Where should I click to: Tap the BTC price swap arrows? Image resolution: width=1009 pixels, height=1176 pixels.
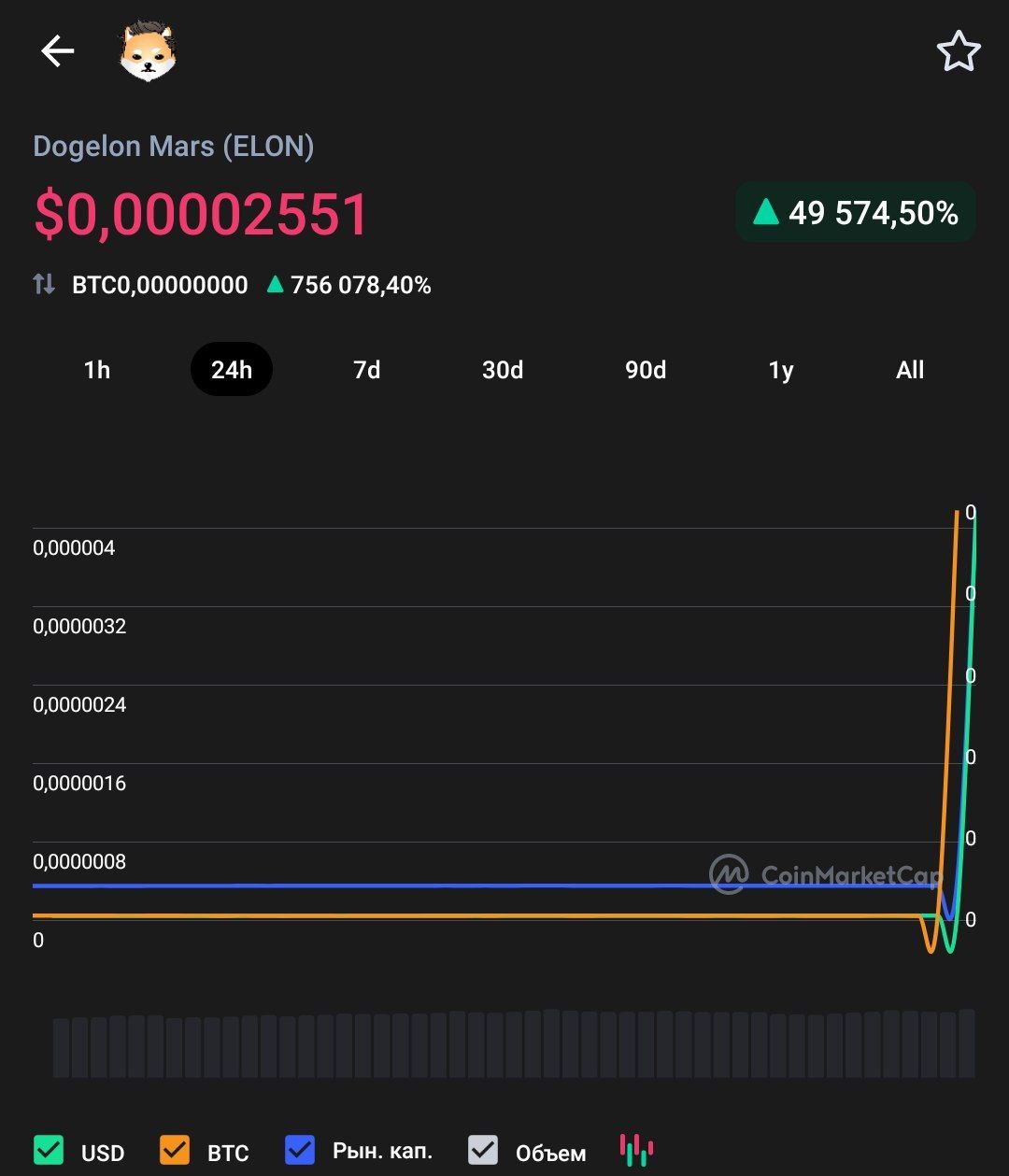tap(44, 284)
